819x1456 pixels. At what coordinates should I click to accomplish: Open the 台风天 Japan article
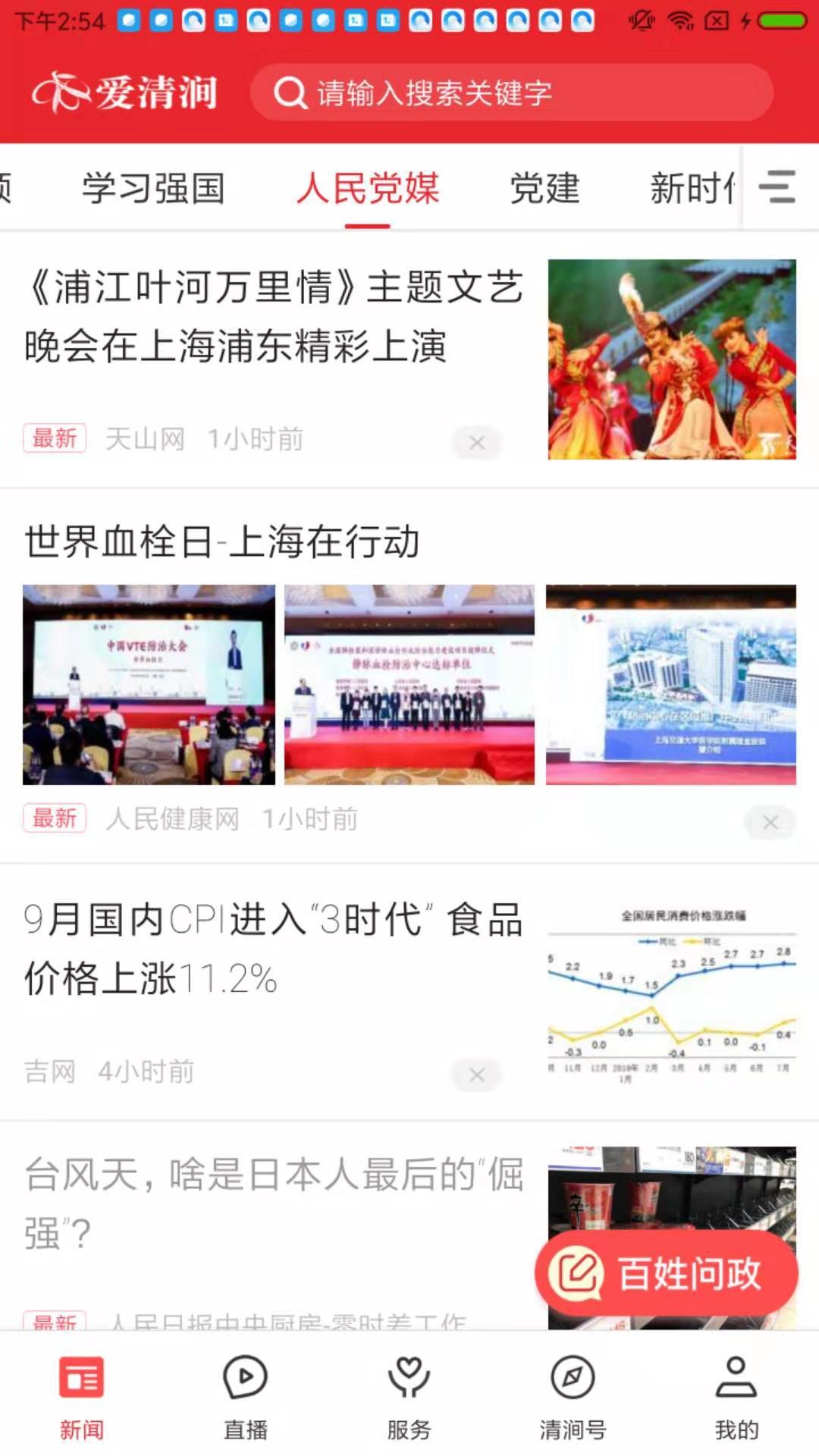[273, 1202]
